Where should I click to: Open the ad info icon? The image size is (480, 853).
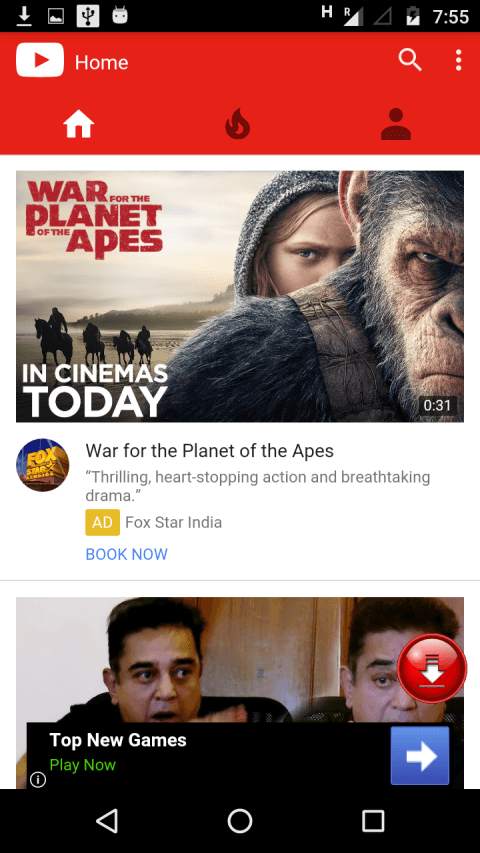[x=38, y=780]
